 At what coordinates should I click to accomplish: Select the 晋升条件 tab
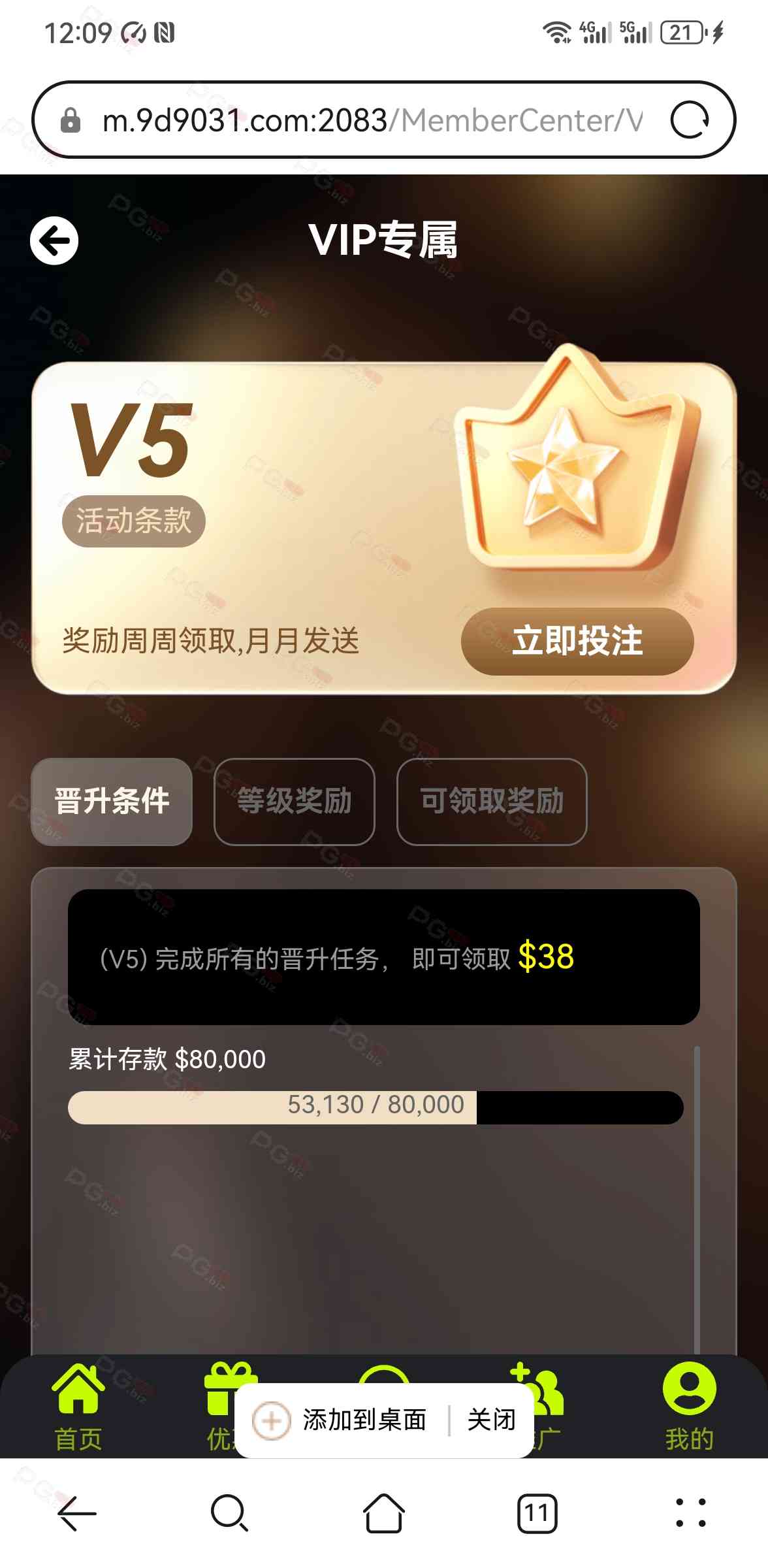click(112, 802)
